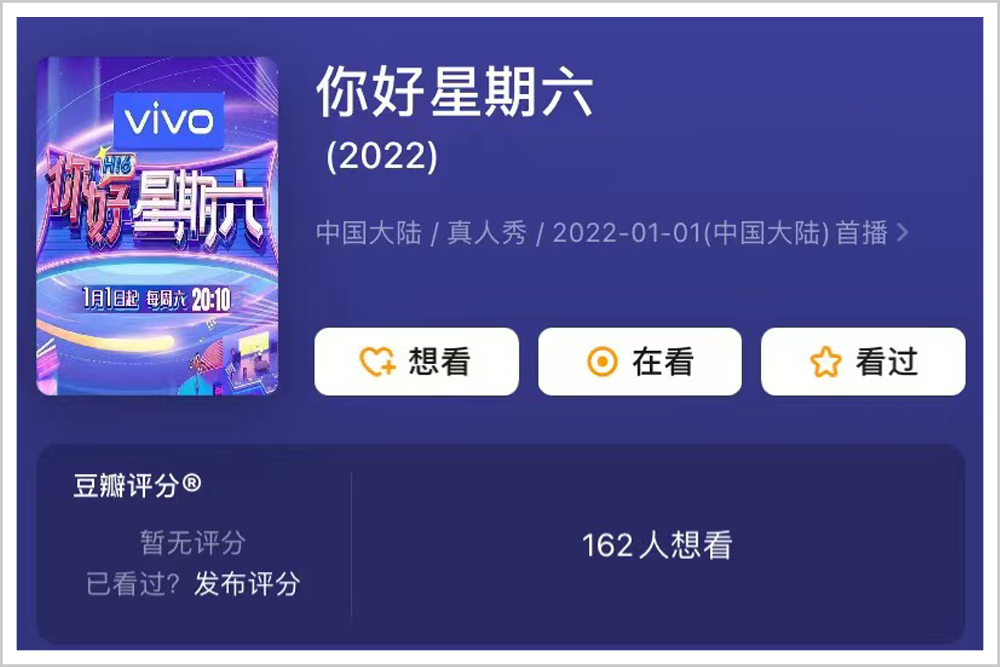Mark 你好星期六 as 想看
The image size is (1000, 667).
pos(416,362)
